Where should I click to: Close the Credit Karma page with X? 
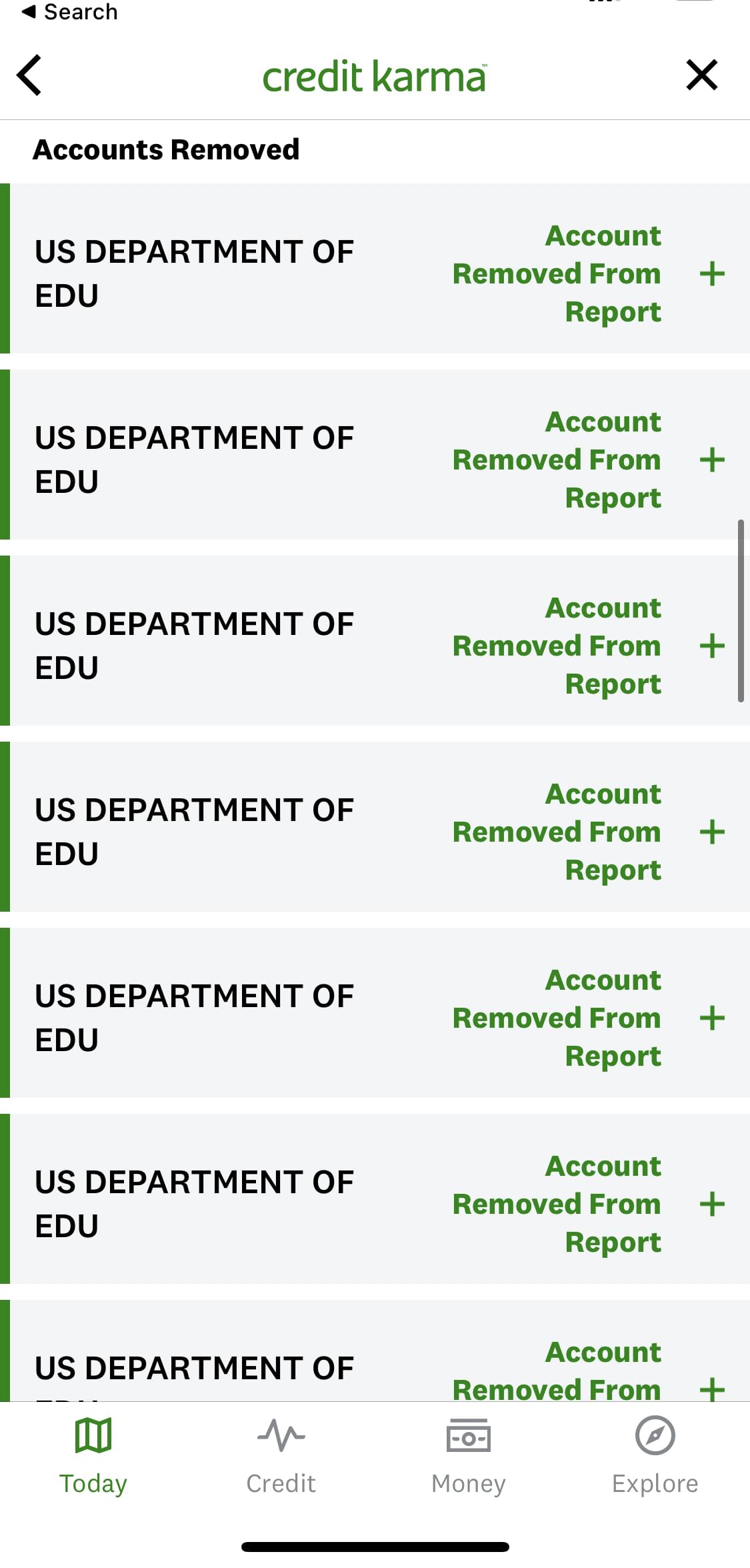701,75
